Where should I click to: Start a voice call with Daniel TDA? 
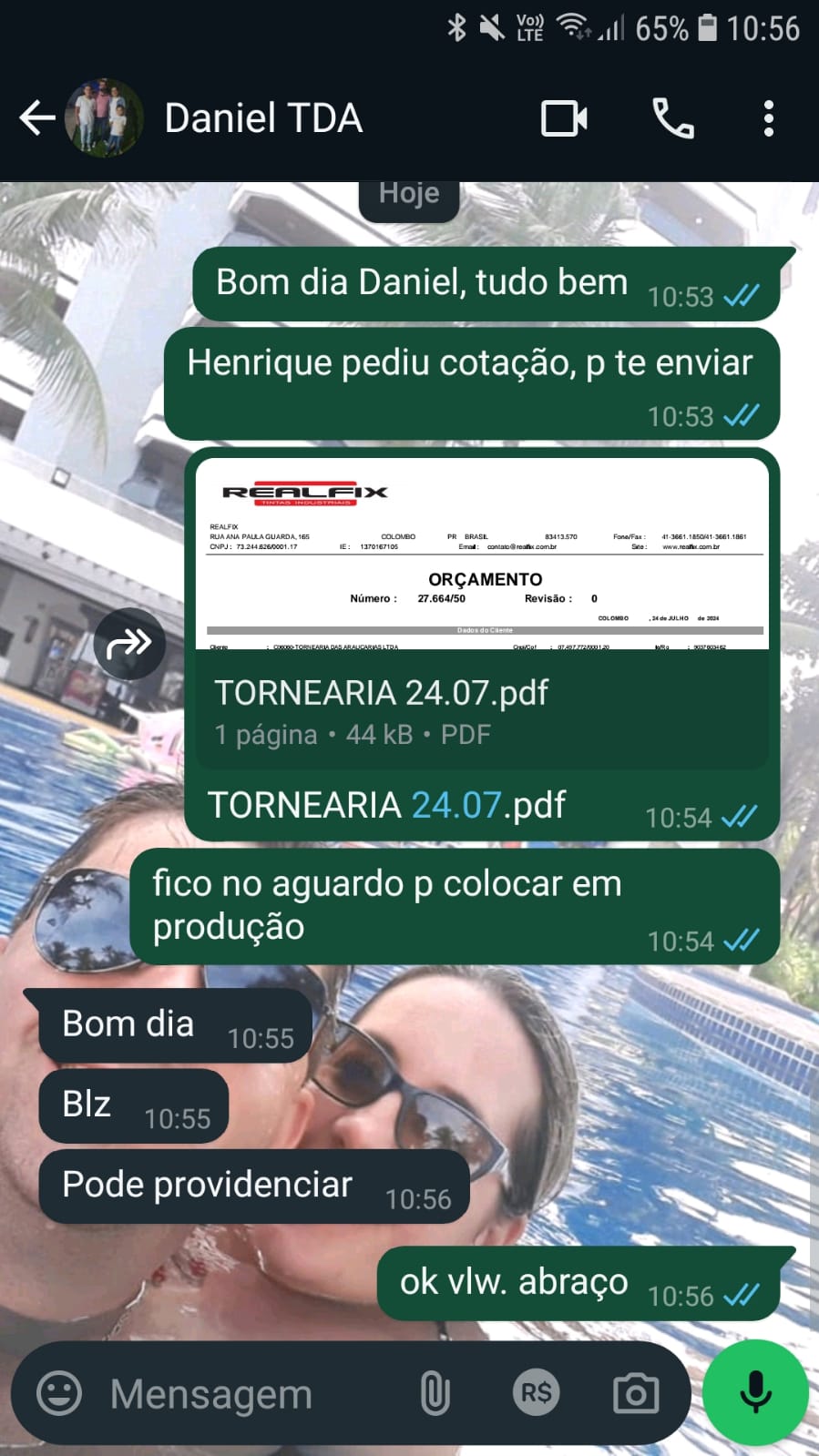[673, 118]
